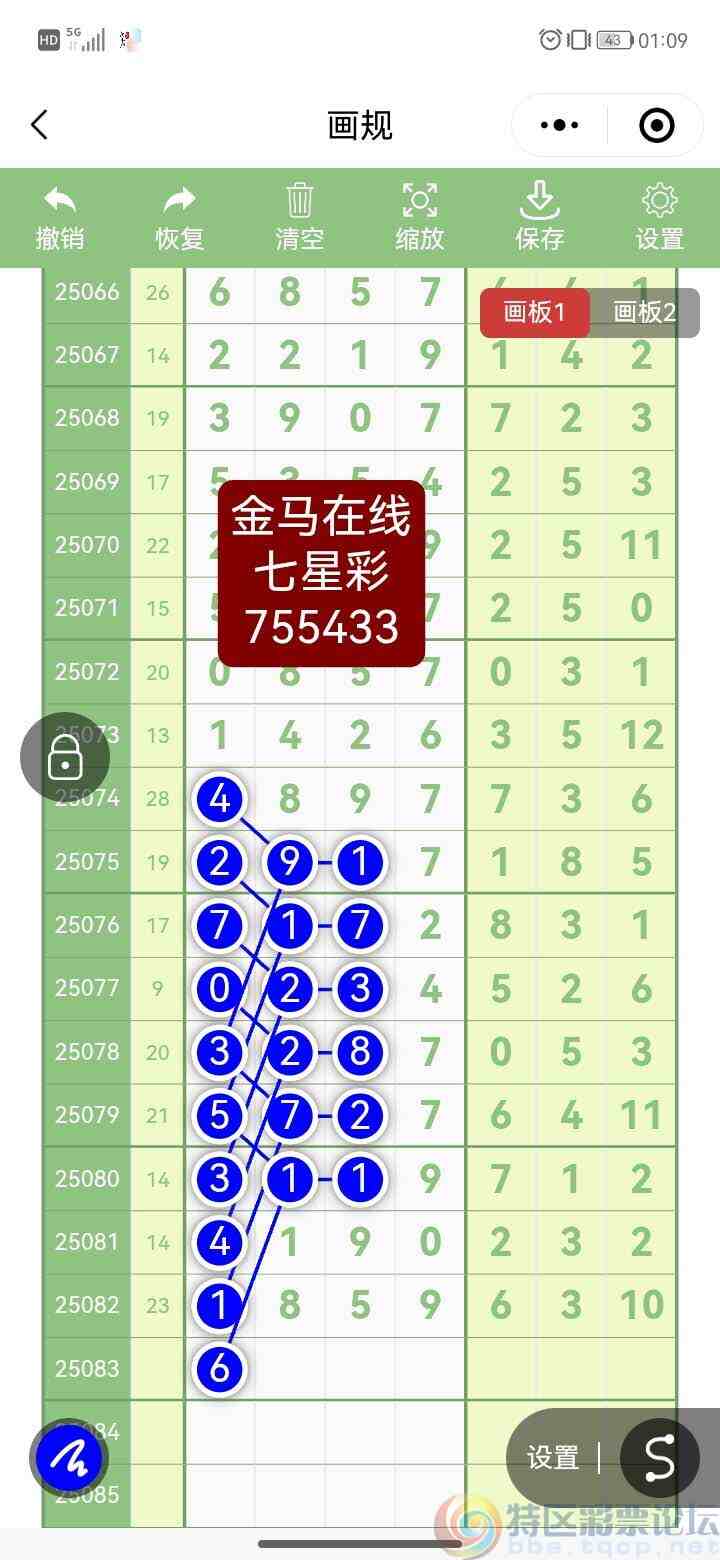Tap the 设置 button near bottom right

click(551, 1458)
